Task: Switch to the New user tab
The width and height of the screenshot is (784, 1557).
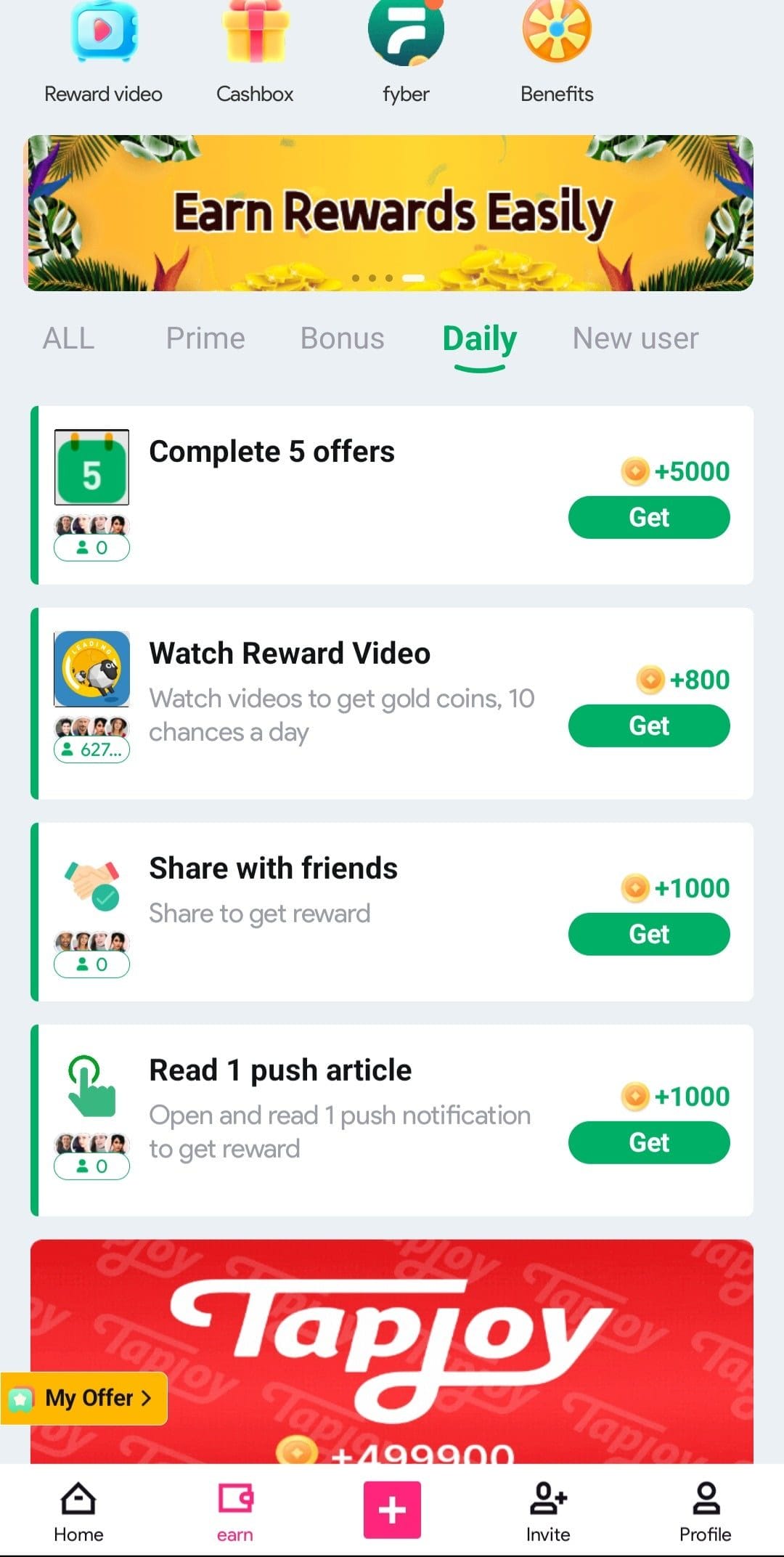Action: (x=635, y=338)
